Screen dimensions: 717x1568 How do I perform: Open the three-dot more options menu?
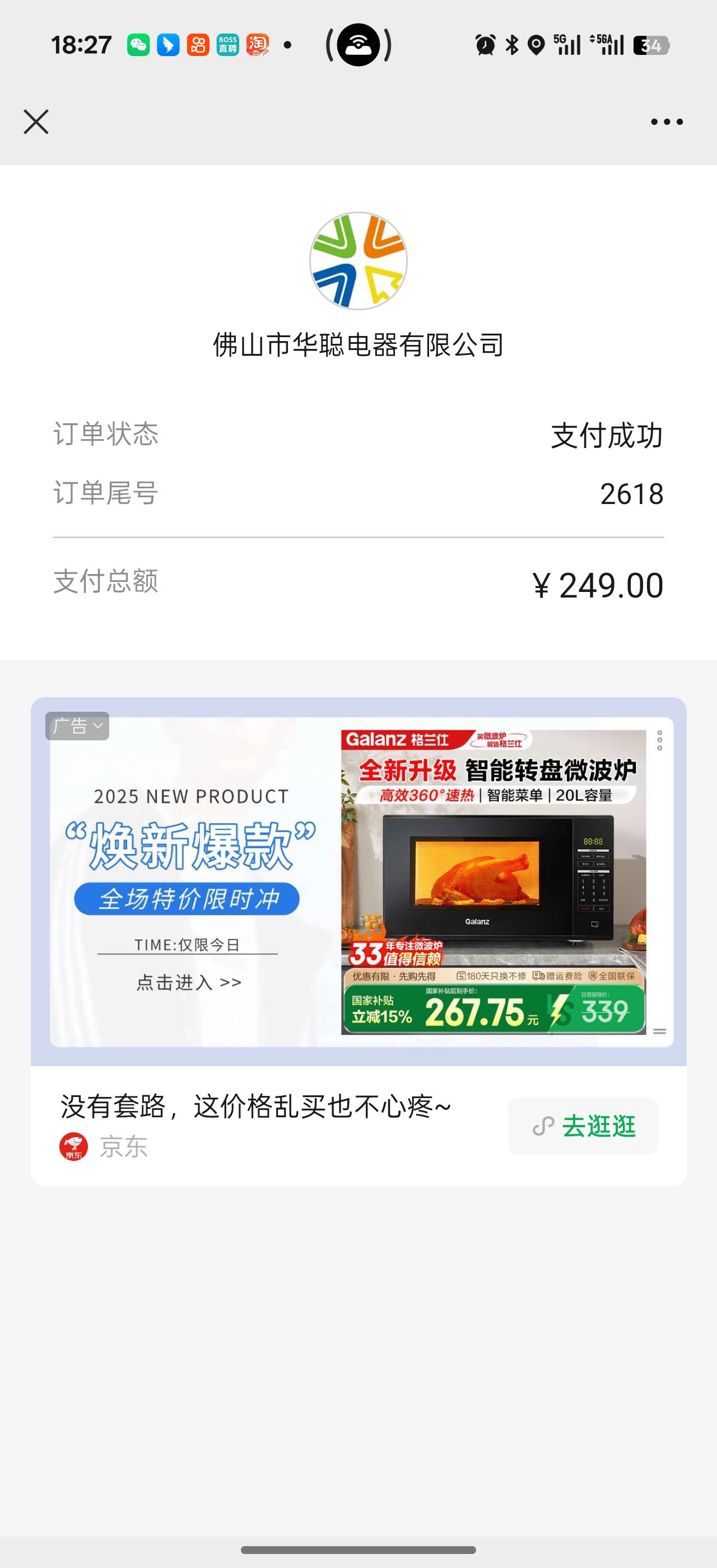point(667,122)
